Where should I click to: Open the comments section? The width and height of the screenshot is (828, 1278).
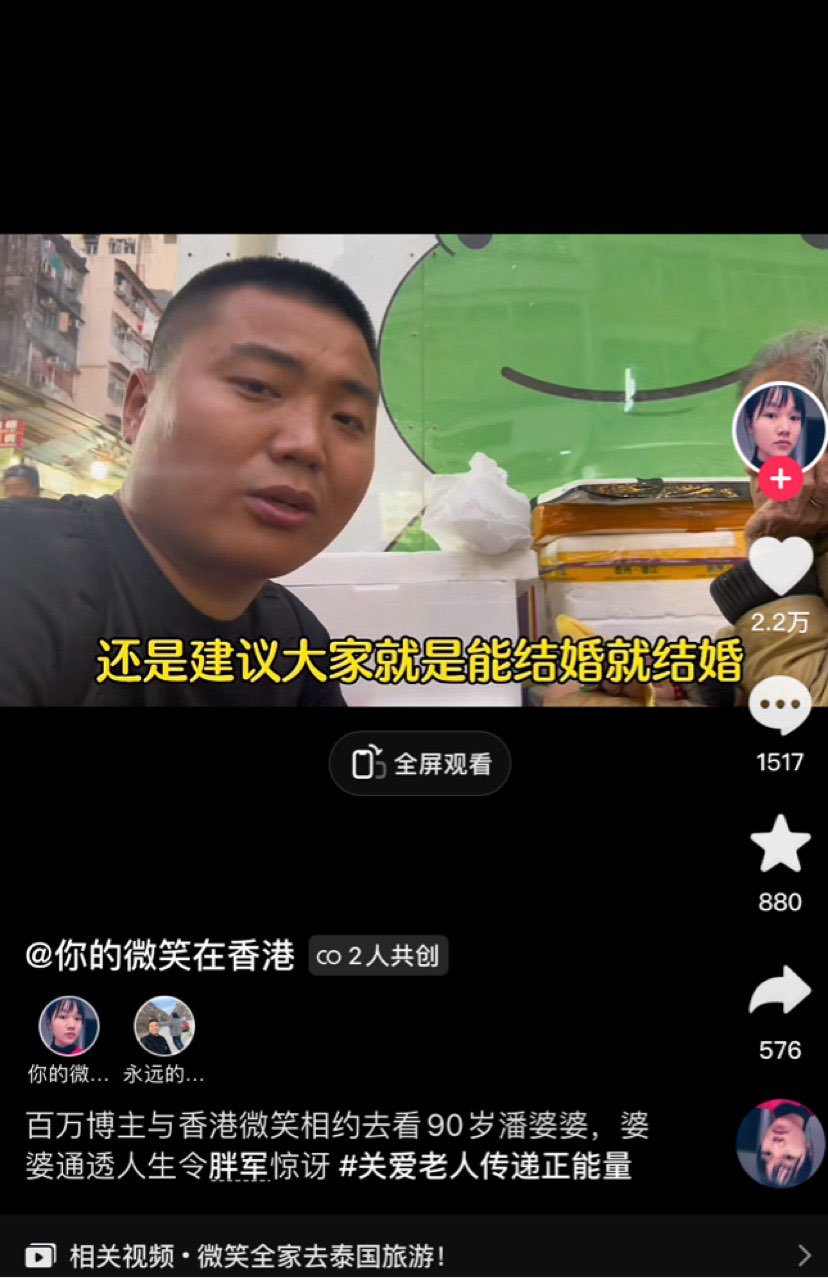[x=780, y=708]
